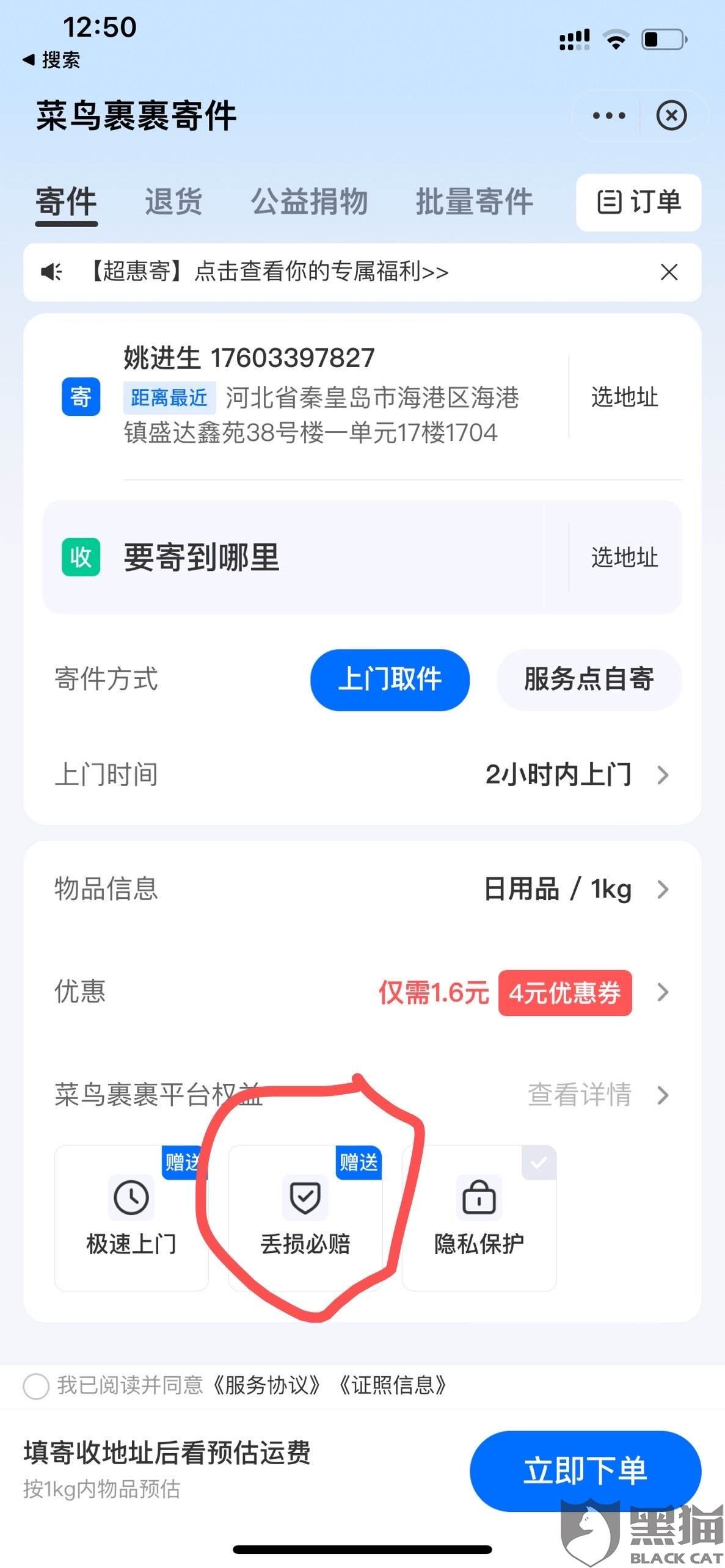Tap the announcement speaker icon
The width and height of the screenshot is (725, 1568).
pos(51,273)
